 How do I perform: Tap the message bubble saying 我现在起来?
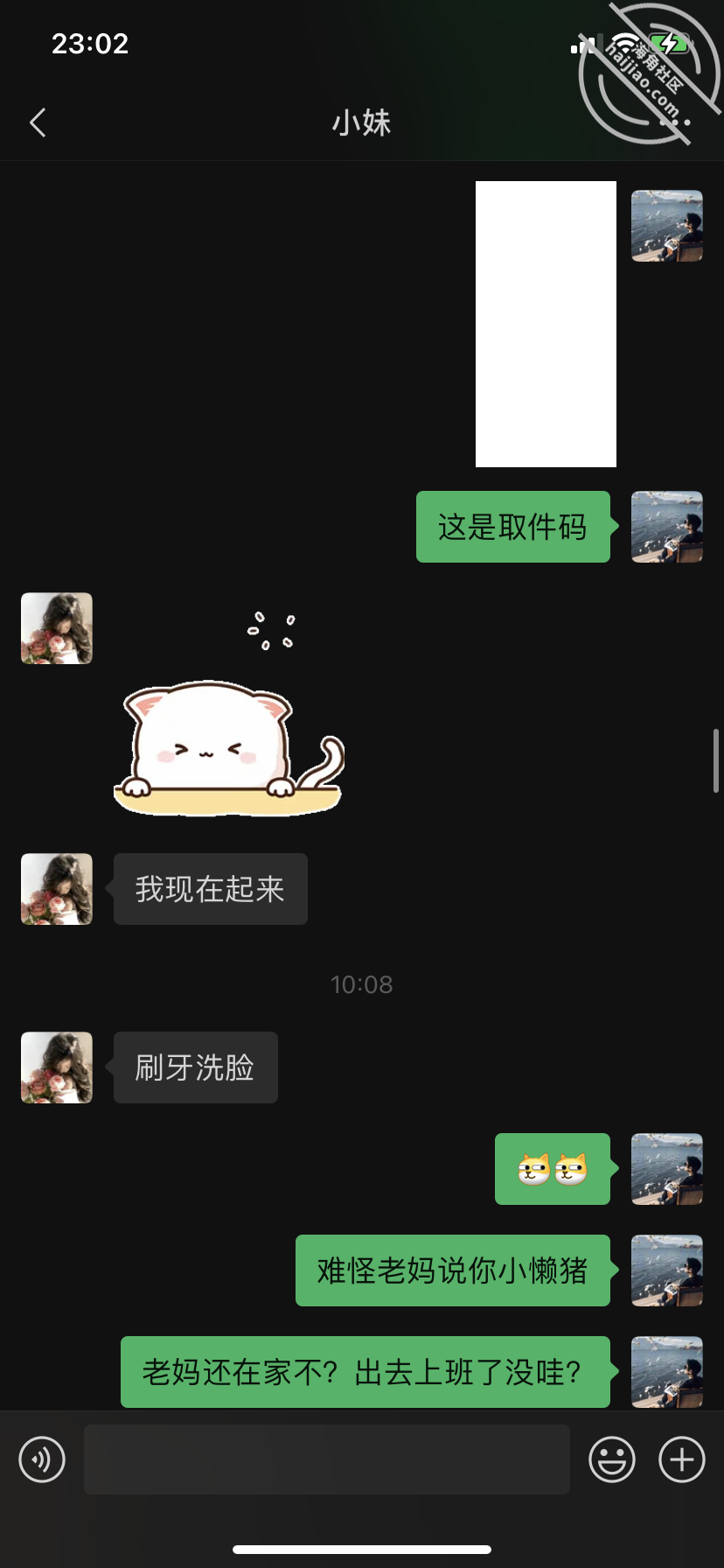click(210, 889)
